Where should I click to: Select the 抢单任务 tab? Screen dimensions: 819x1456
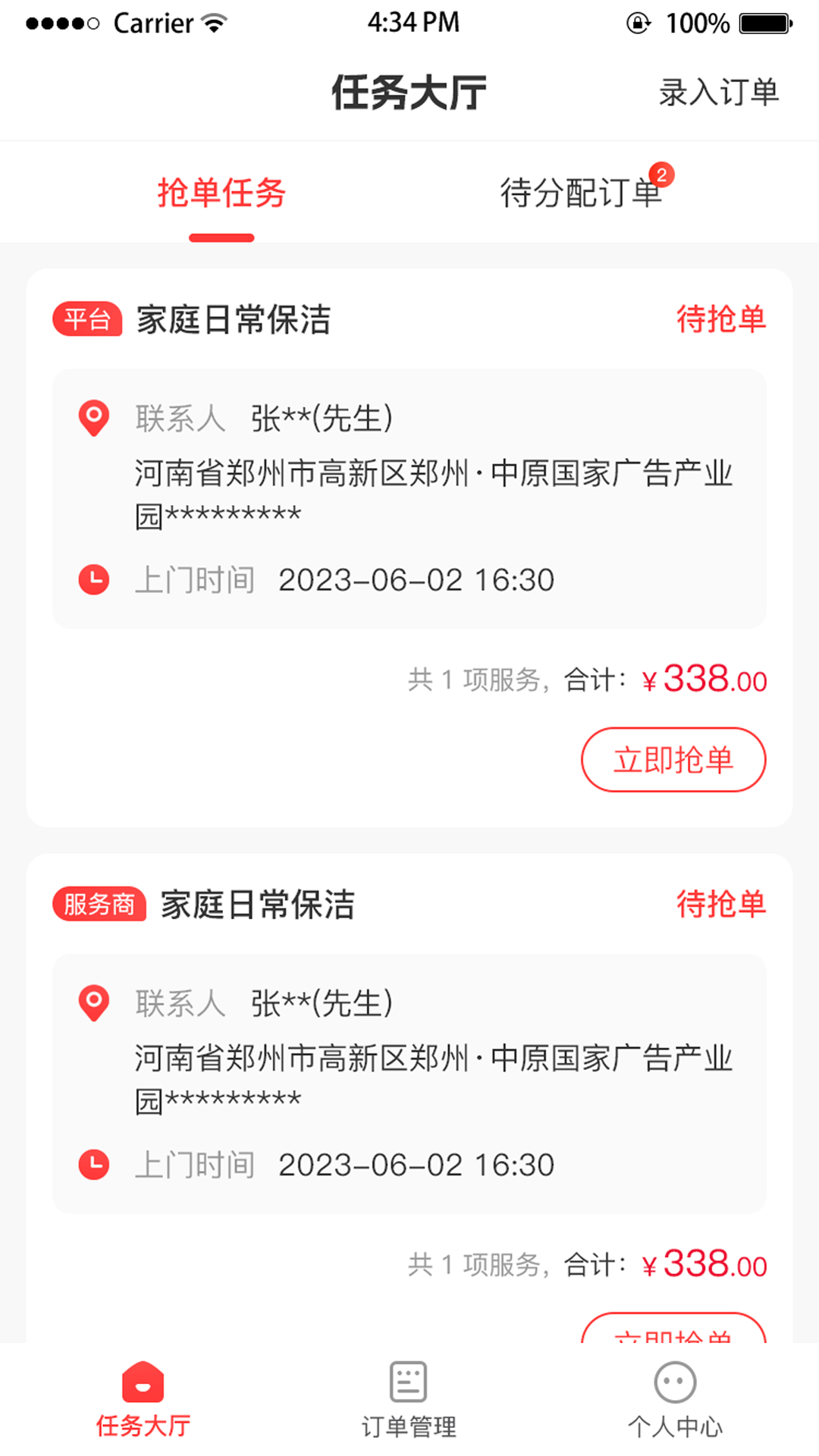[221, 192]
